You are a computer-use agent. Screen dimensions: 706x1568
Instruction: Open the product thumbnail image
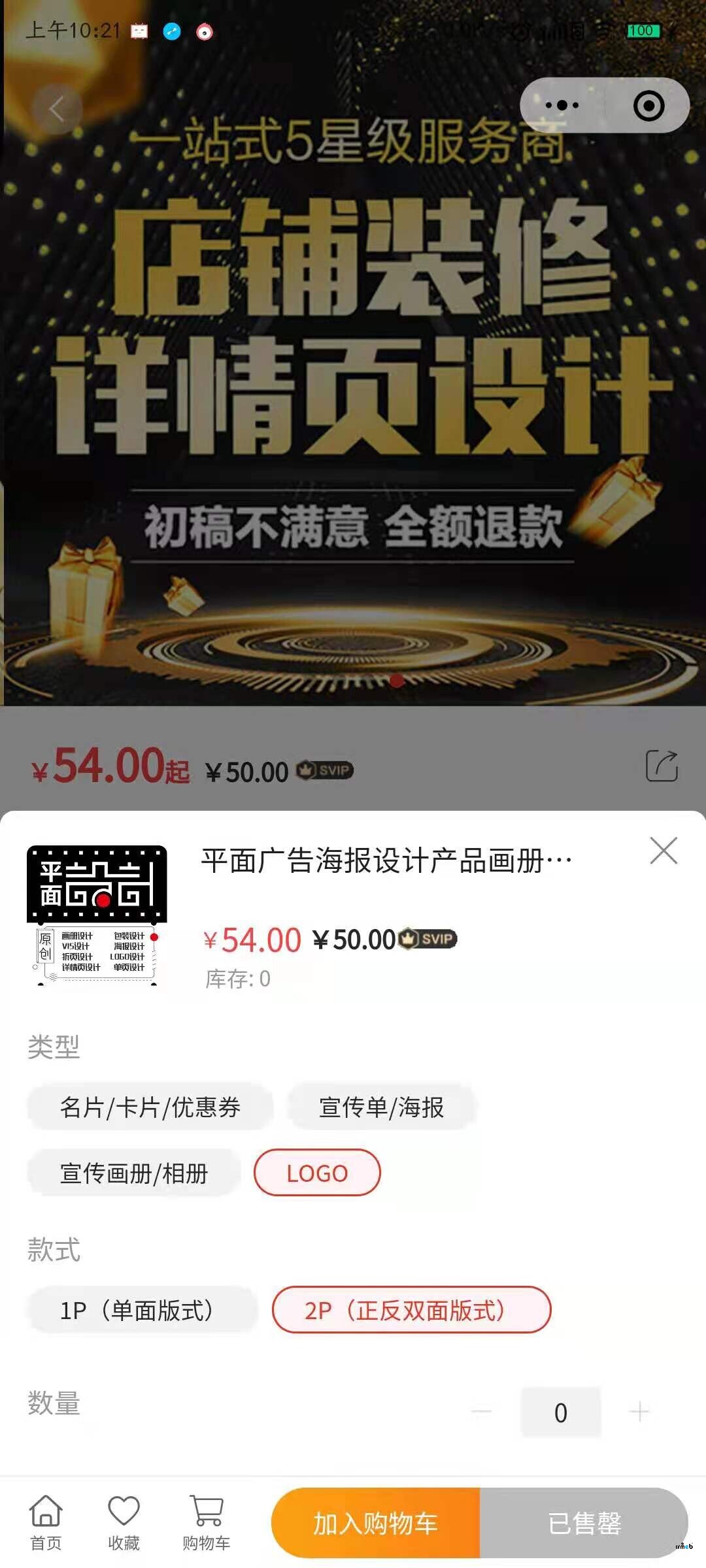(97, 915)
